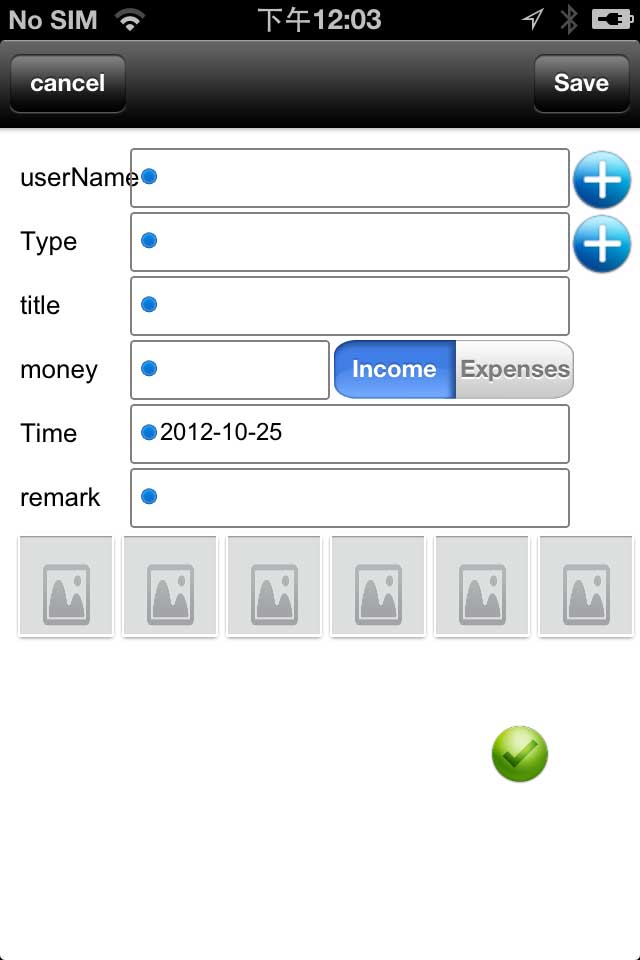The height and width of the screenshot is (960, 640).
Task: Select the Income segment
Action: pos(394,370)
